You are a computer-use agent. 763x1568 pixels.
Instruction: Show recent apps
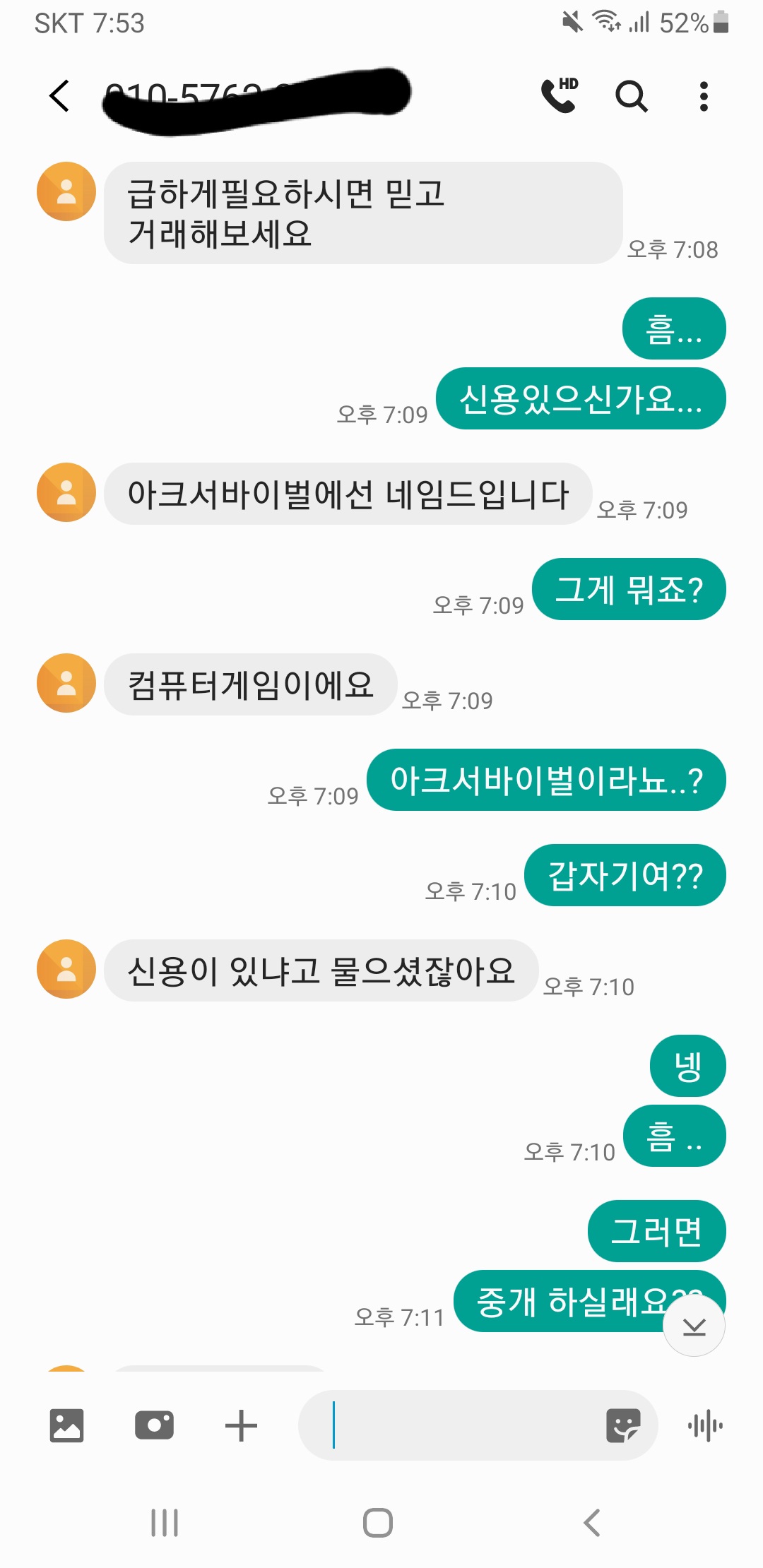(165, 1523)
